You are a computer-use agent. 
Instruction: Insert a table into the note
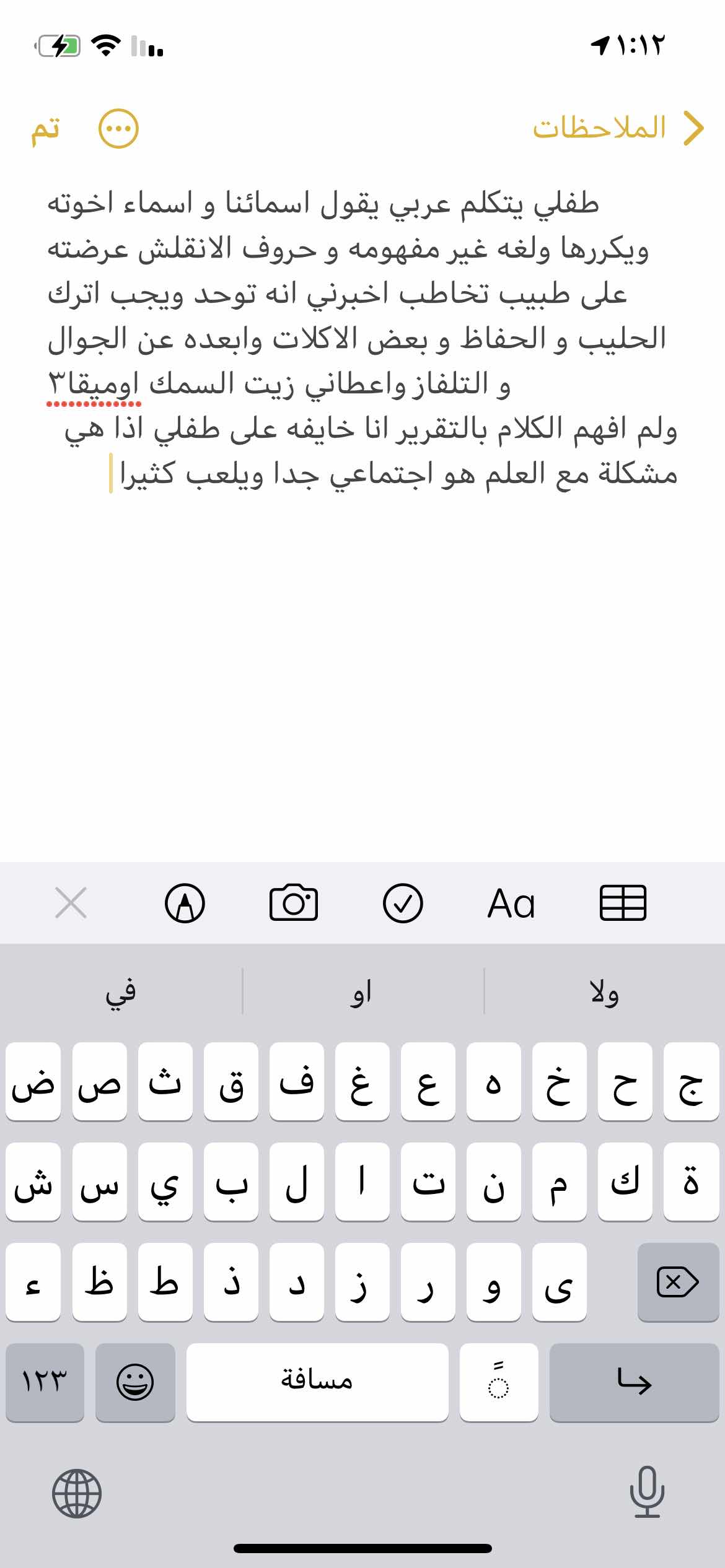(x=623, y=903)
